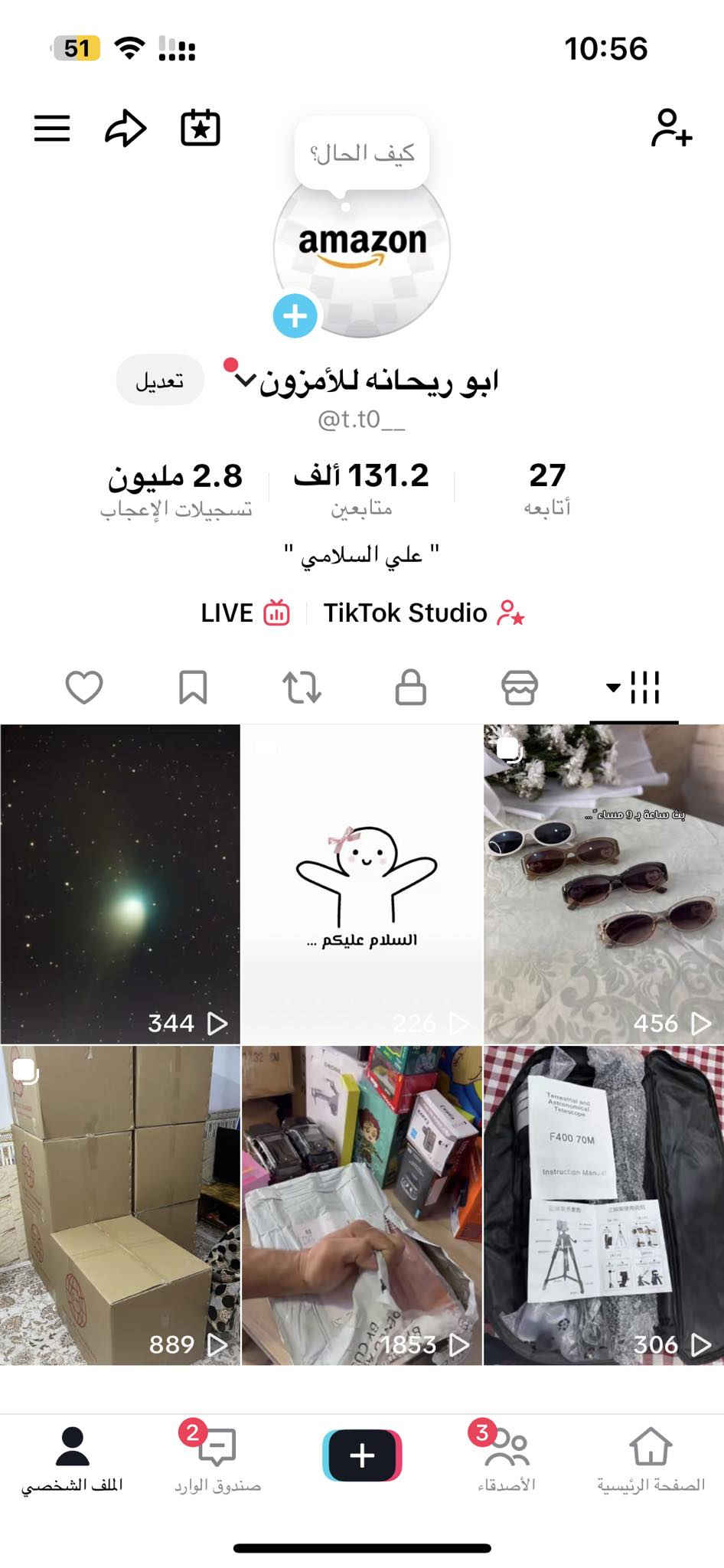The width and height of the screenshot is (724, 1568).
Task: Share this profile
Action: 126,128
